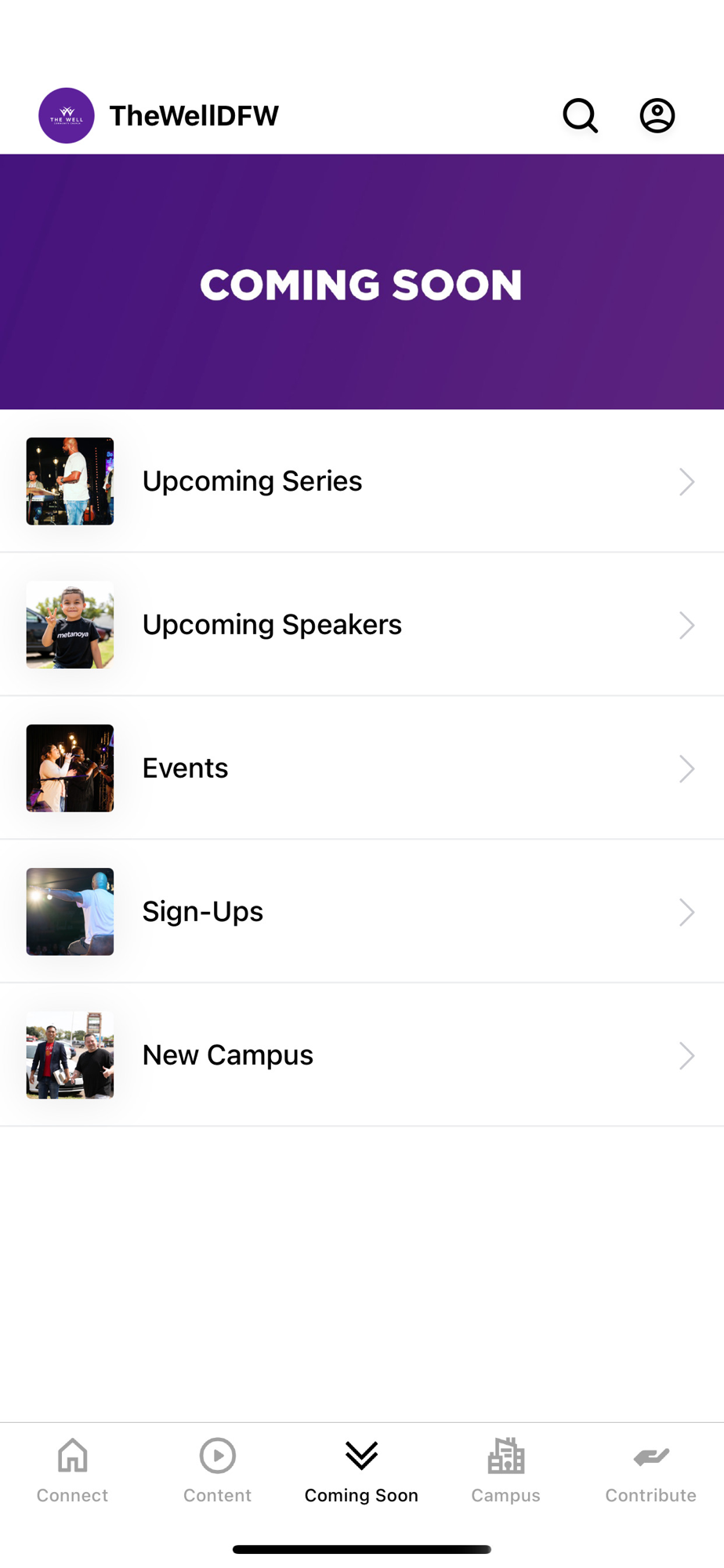Open the account profile icon
The width and height of the screenshot is (724, 1568).
tap(657, 116)
